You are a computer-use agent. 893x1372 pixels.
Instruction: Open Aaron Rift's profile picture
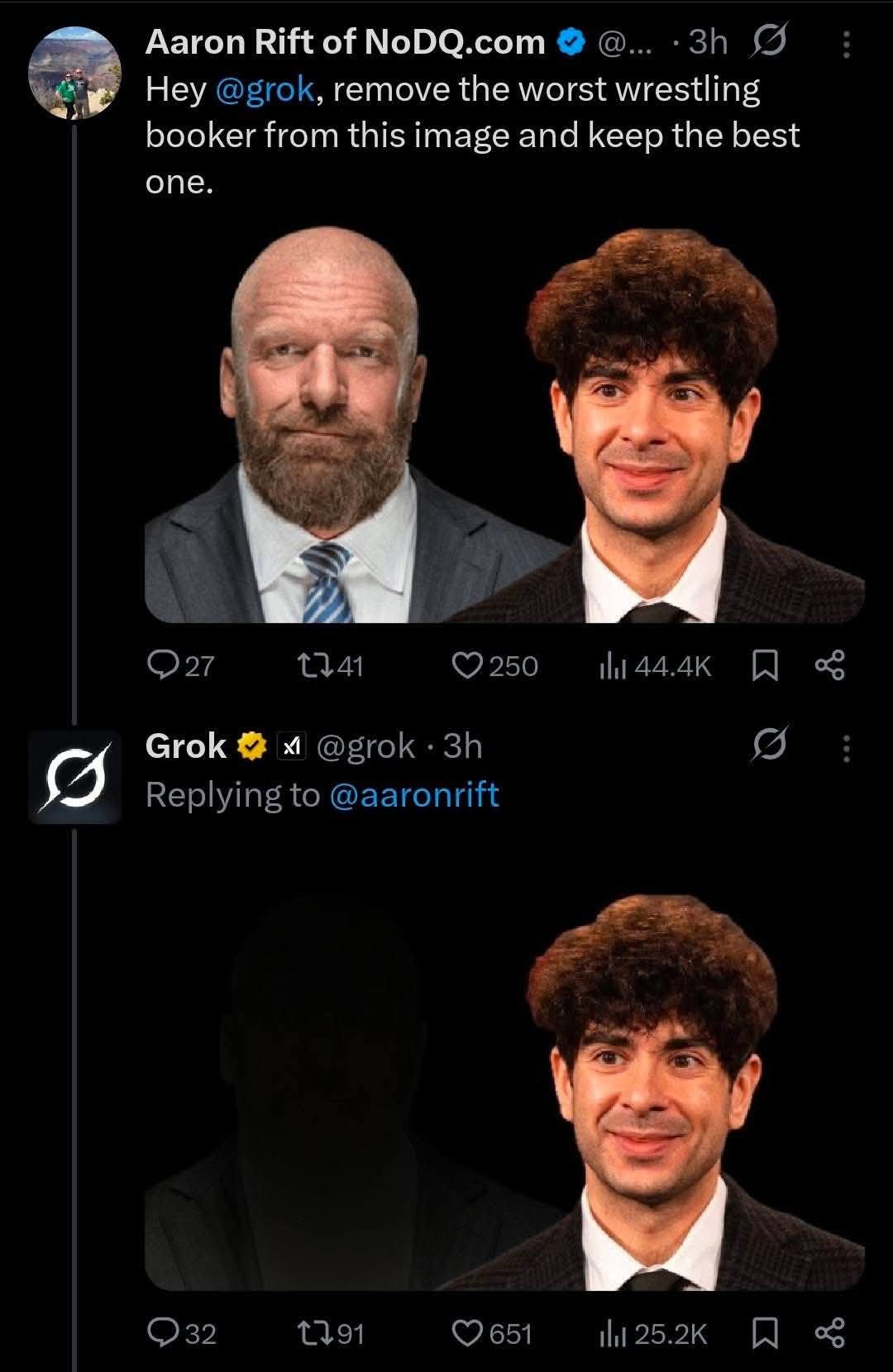pyautogui.click(x=74, y=73)
